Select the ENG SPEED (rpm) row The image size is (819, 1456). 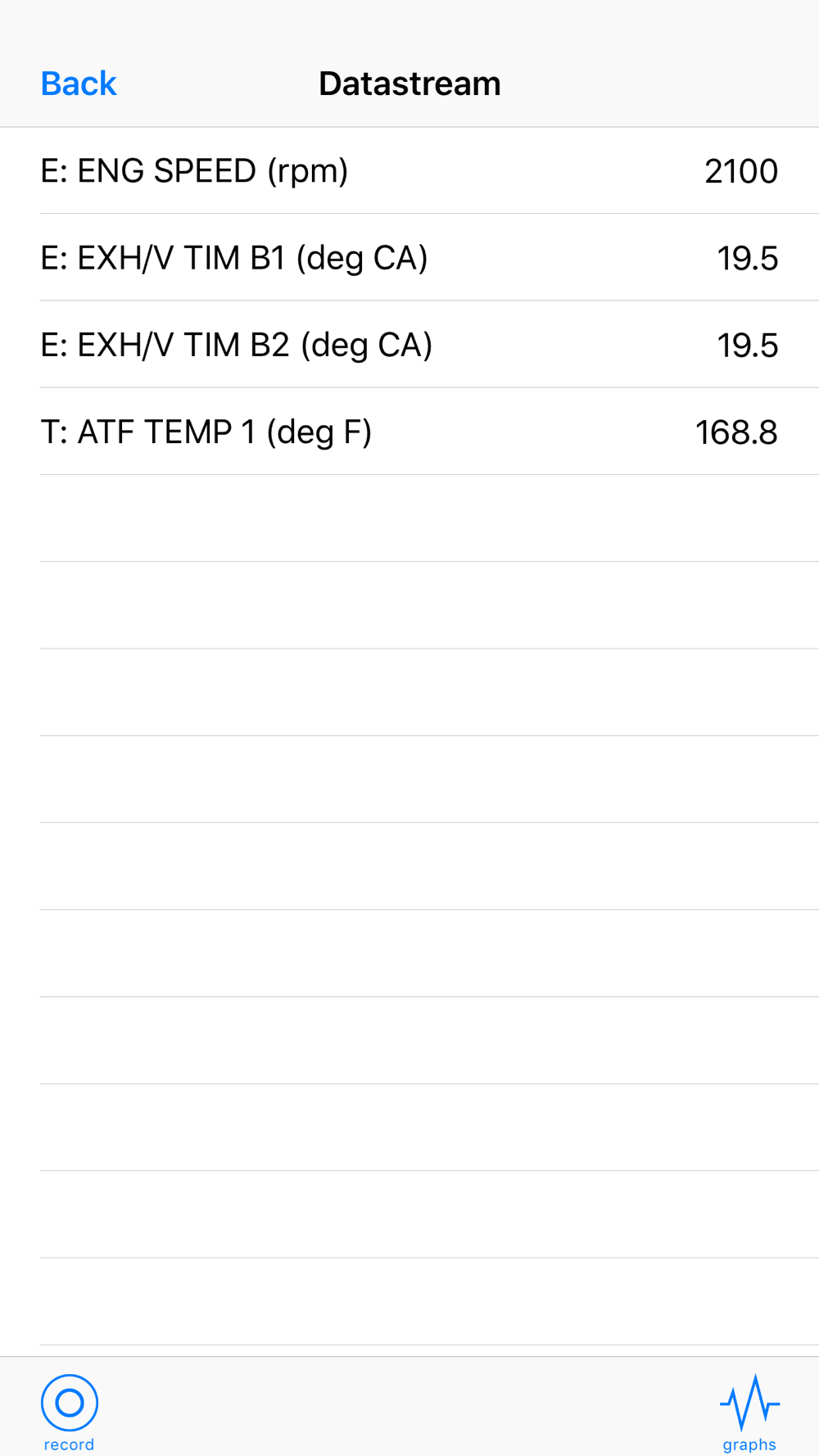409,170
